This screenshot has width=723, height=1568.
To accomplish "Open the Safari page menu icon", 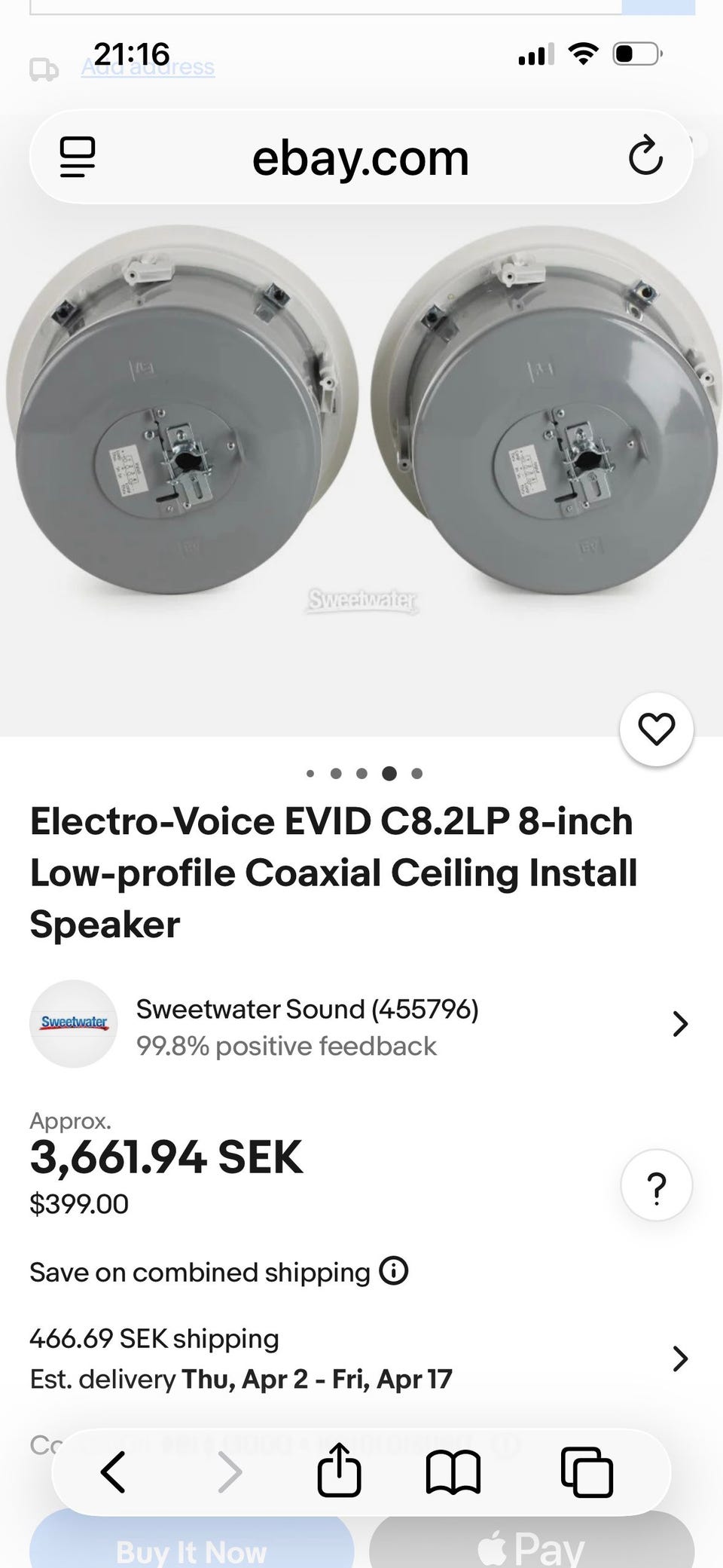I will [x=78, y=157].
